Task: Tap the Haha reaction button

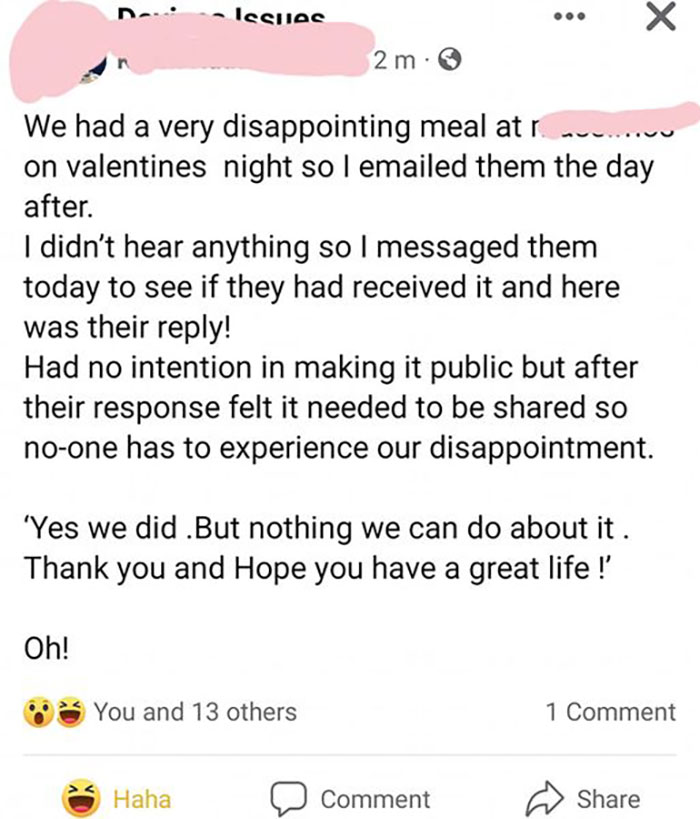Action: [118, 798]
